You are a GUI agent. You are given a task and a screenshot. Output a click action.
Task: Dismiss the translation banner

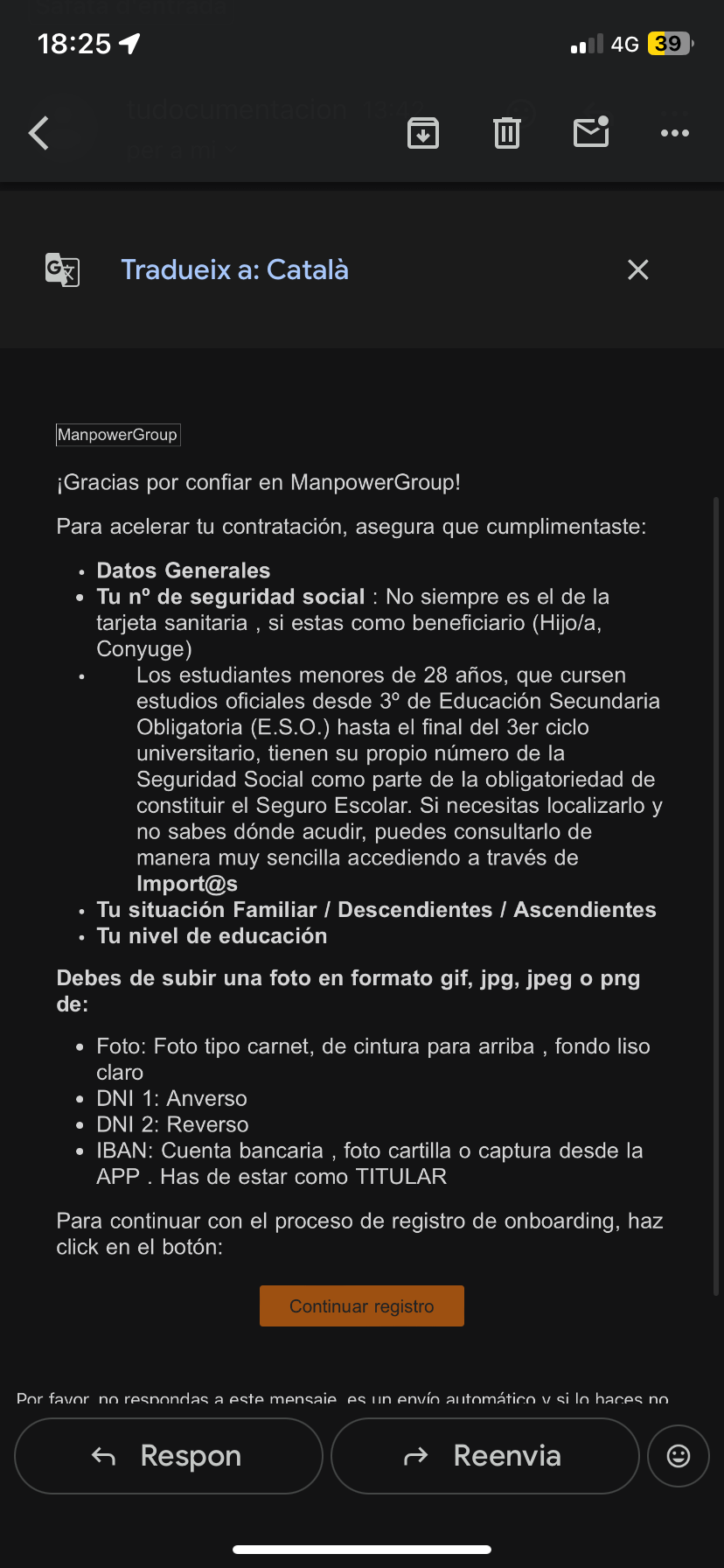point(638,269)
